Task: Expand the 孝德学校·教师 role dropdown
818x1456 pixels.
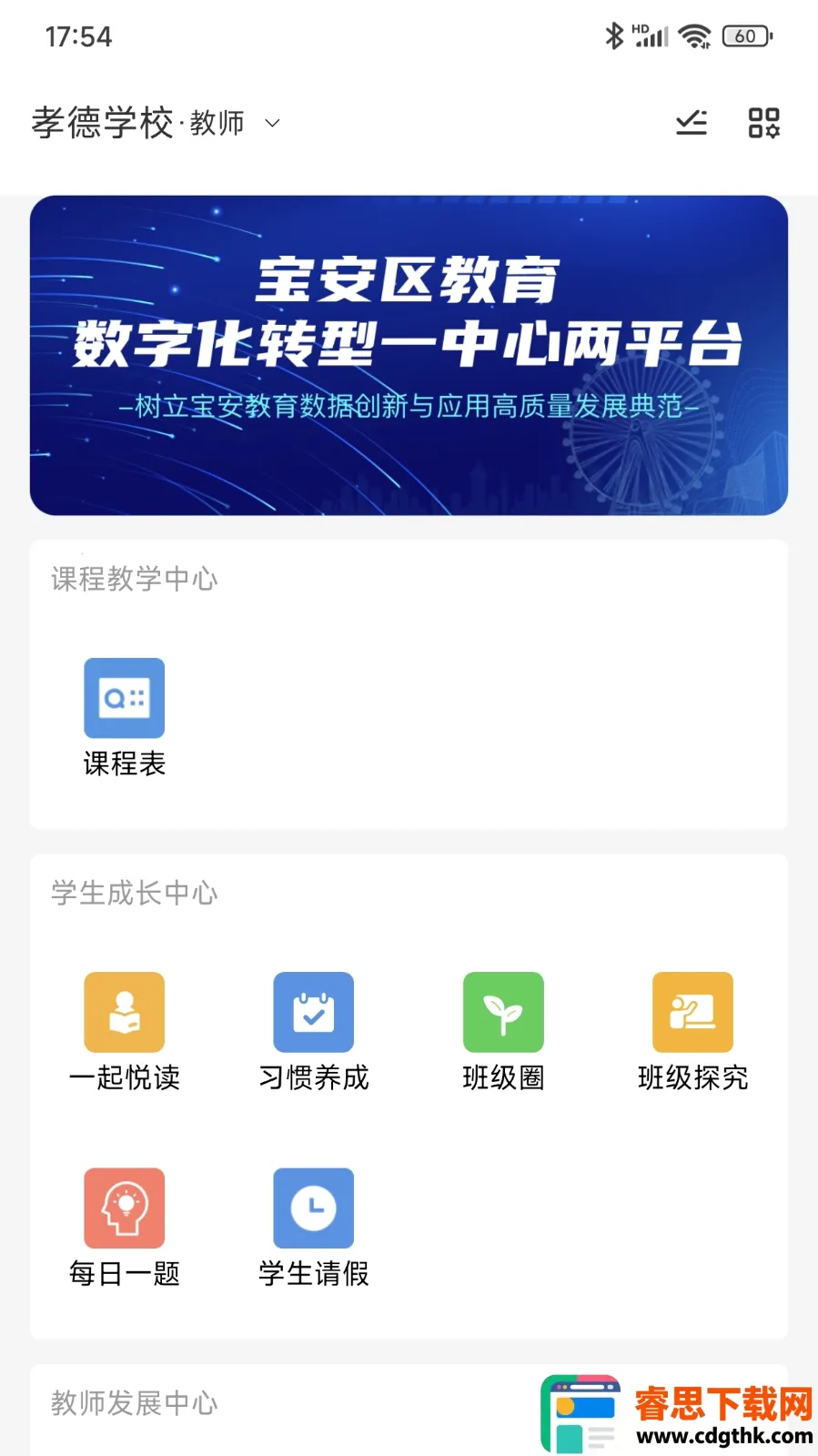Action: 271,123
